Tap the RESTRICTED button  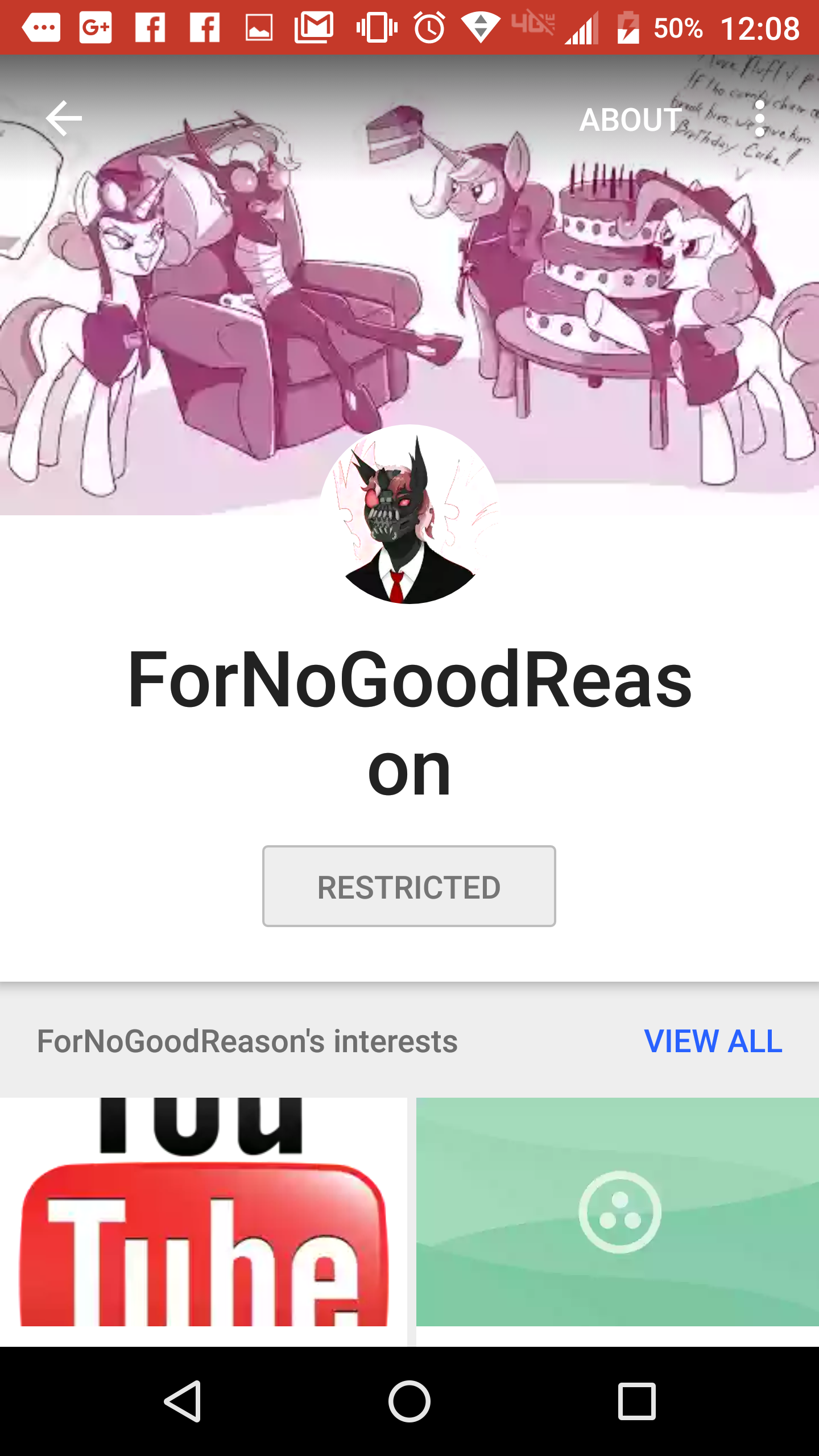pyautogui.click(x=409, y=886)
